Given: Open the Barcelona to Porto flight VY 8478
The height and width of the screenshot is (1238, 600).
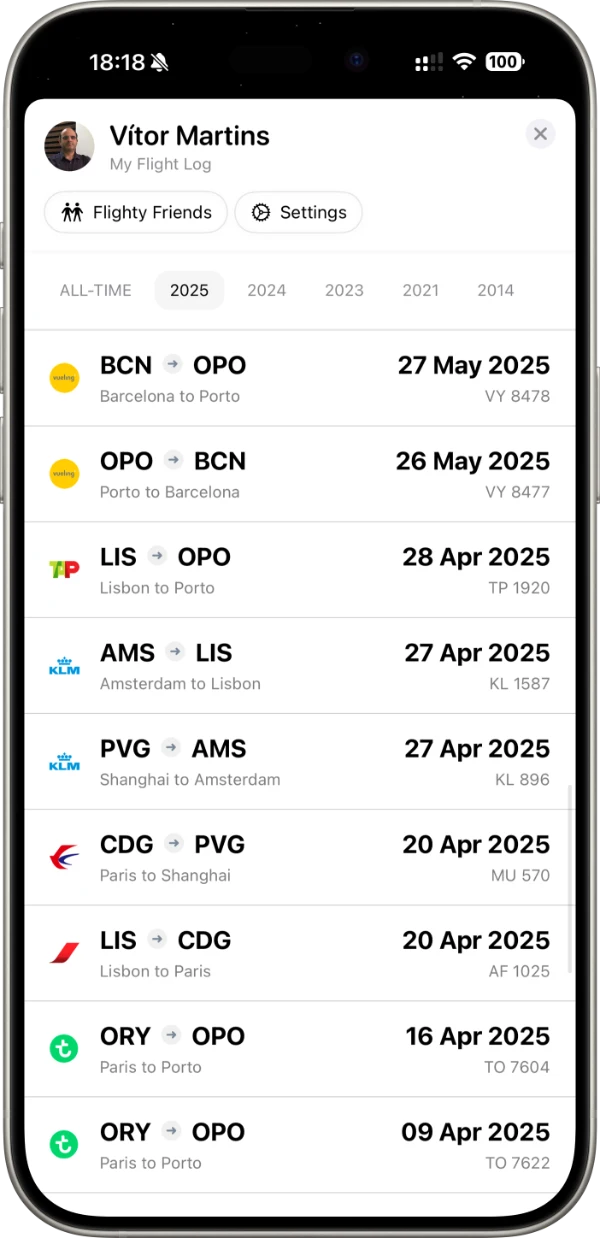Looking at the screenshot, I should [x=300, y=378].
